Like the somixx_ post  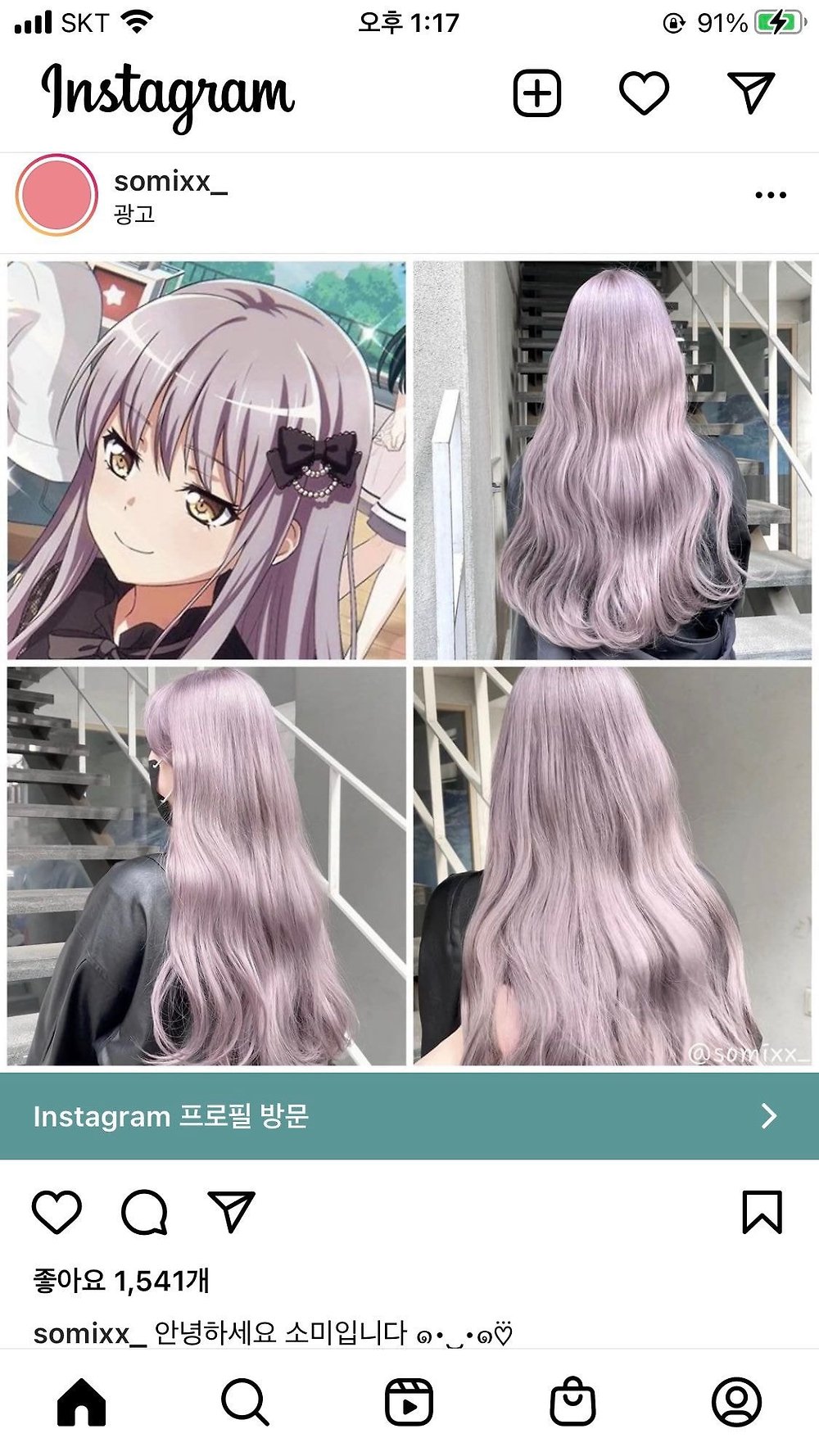pyautogui.click(x=57, y=1212)
